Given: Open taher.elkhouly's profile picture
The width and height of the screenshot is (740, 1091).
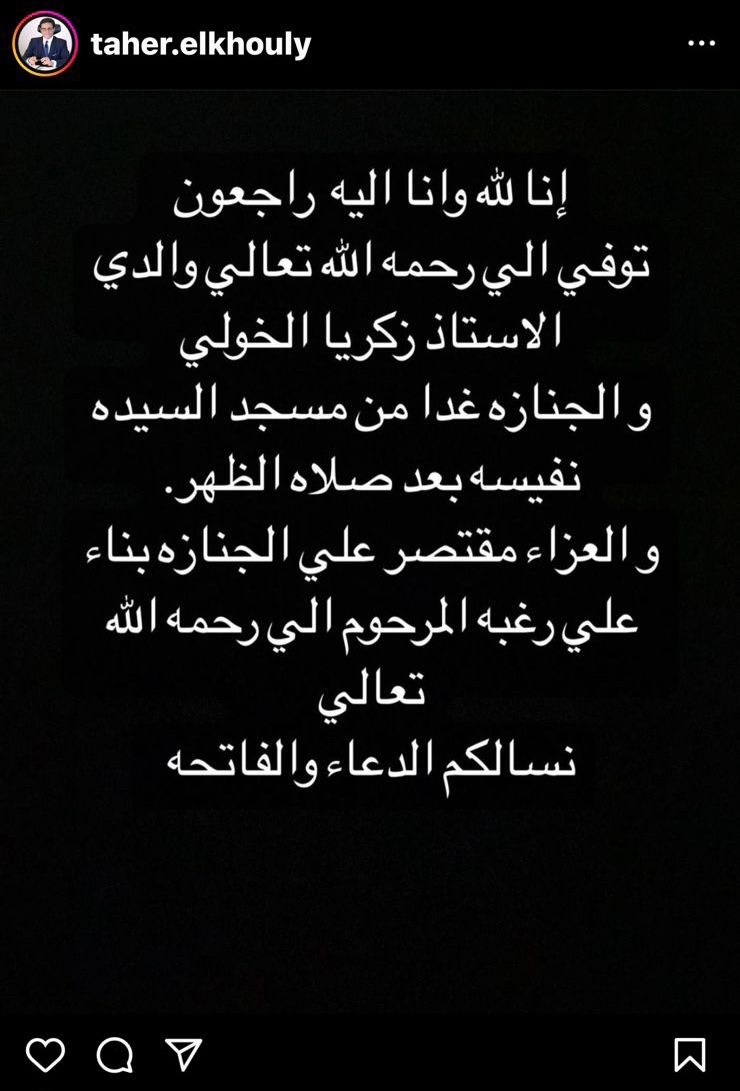Looking at the screenshot, I should [45, 44].
